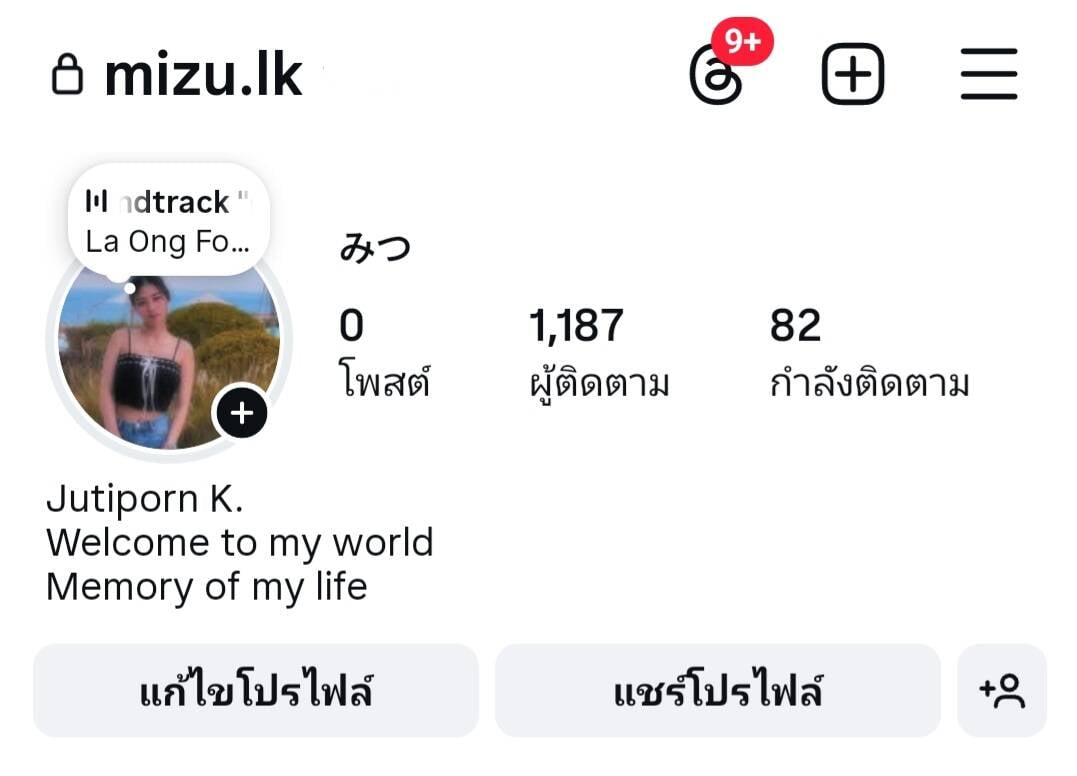The height and width of the screenshot is (776, 1077).
Task: Open discover people add-person button
Action: pos(1001,691)
